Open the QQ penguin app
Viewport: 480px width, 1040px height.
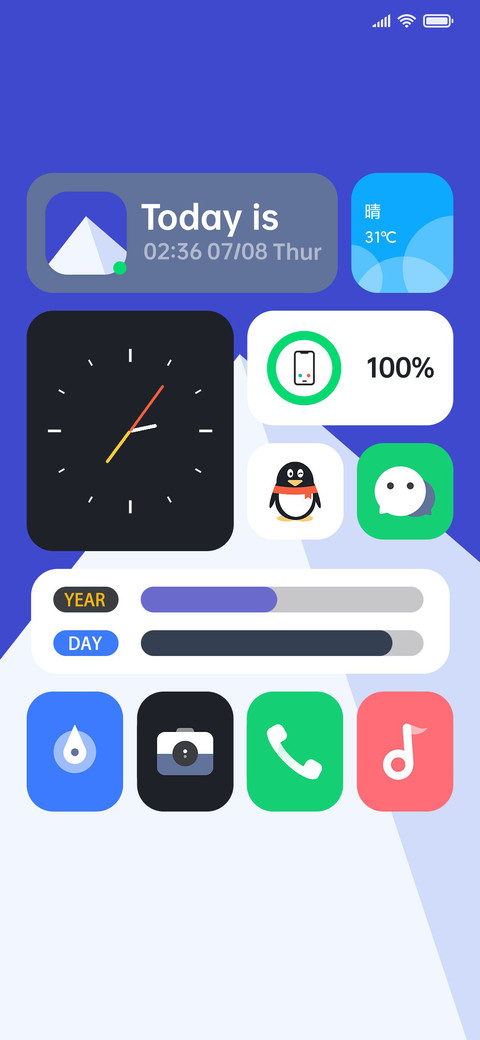[295, 491]
